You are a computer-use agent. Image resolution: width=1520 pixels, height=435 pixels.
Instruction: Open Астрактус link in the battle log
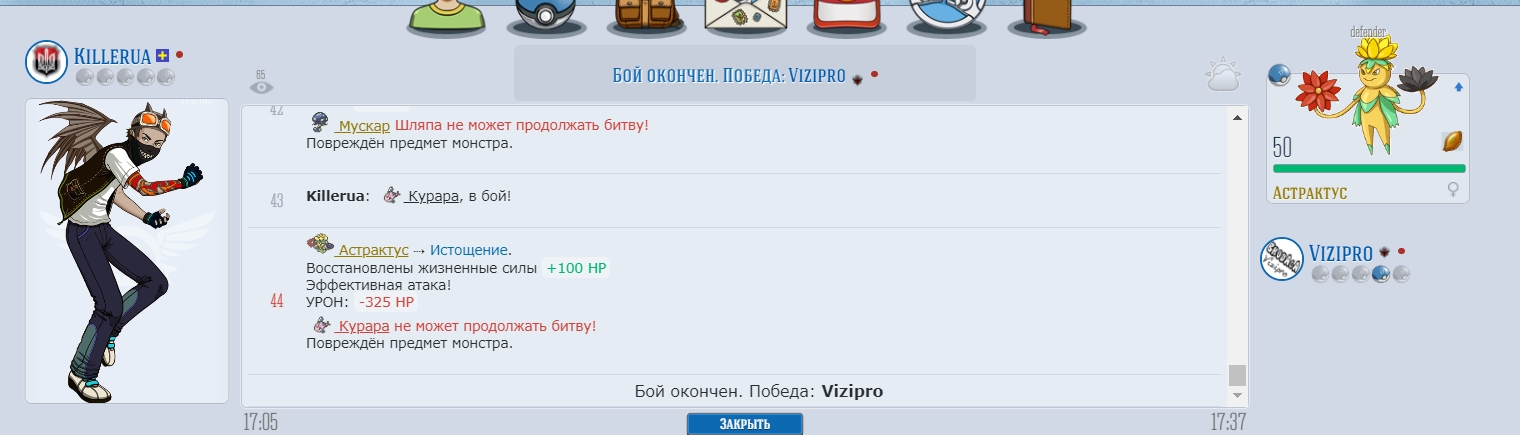373,250
